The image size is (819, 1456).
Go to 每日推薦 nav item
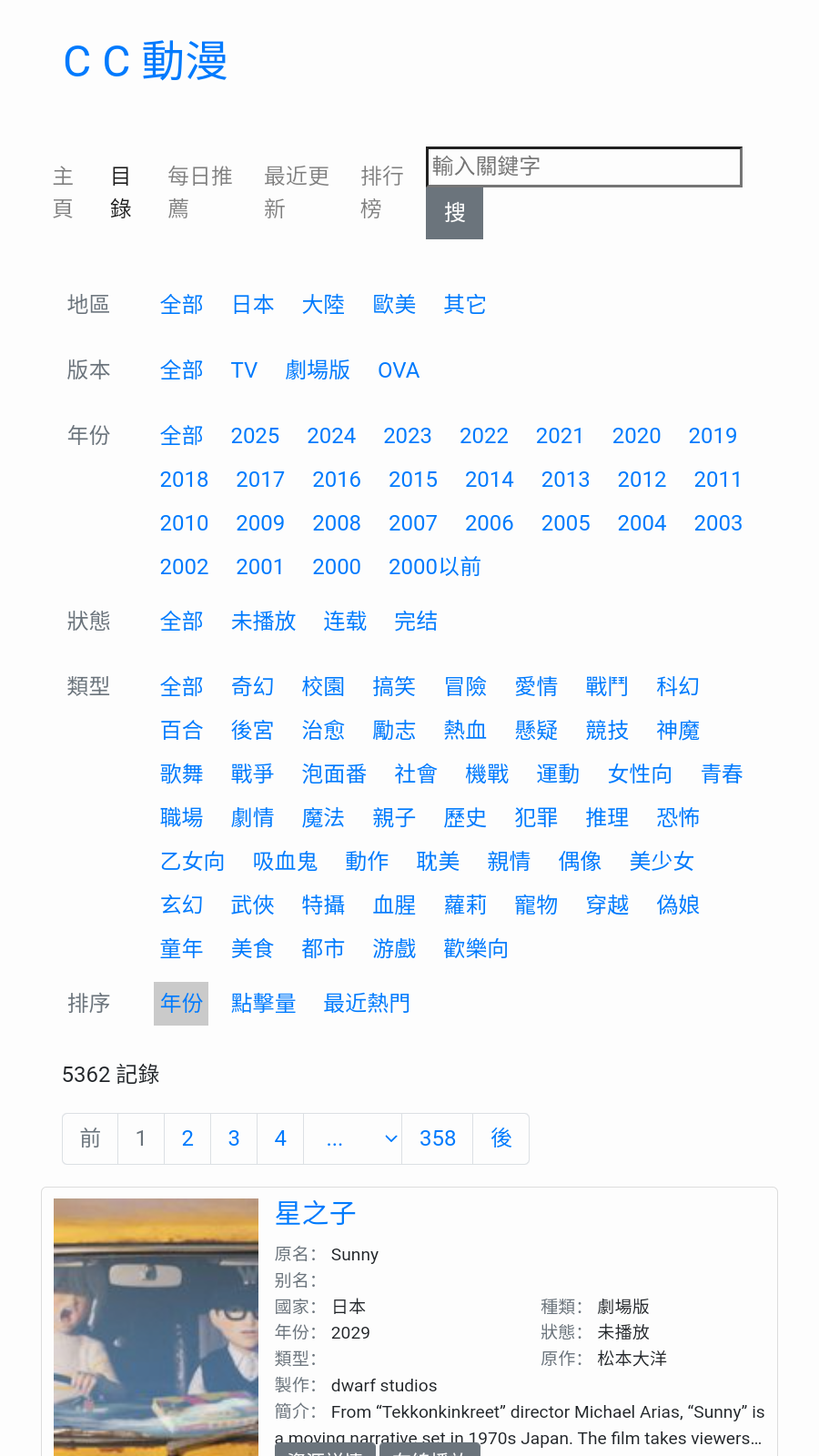click(199, 192)
